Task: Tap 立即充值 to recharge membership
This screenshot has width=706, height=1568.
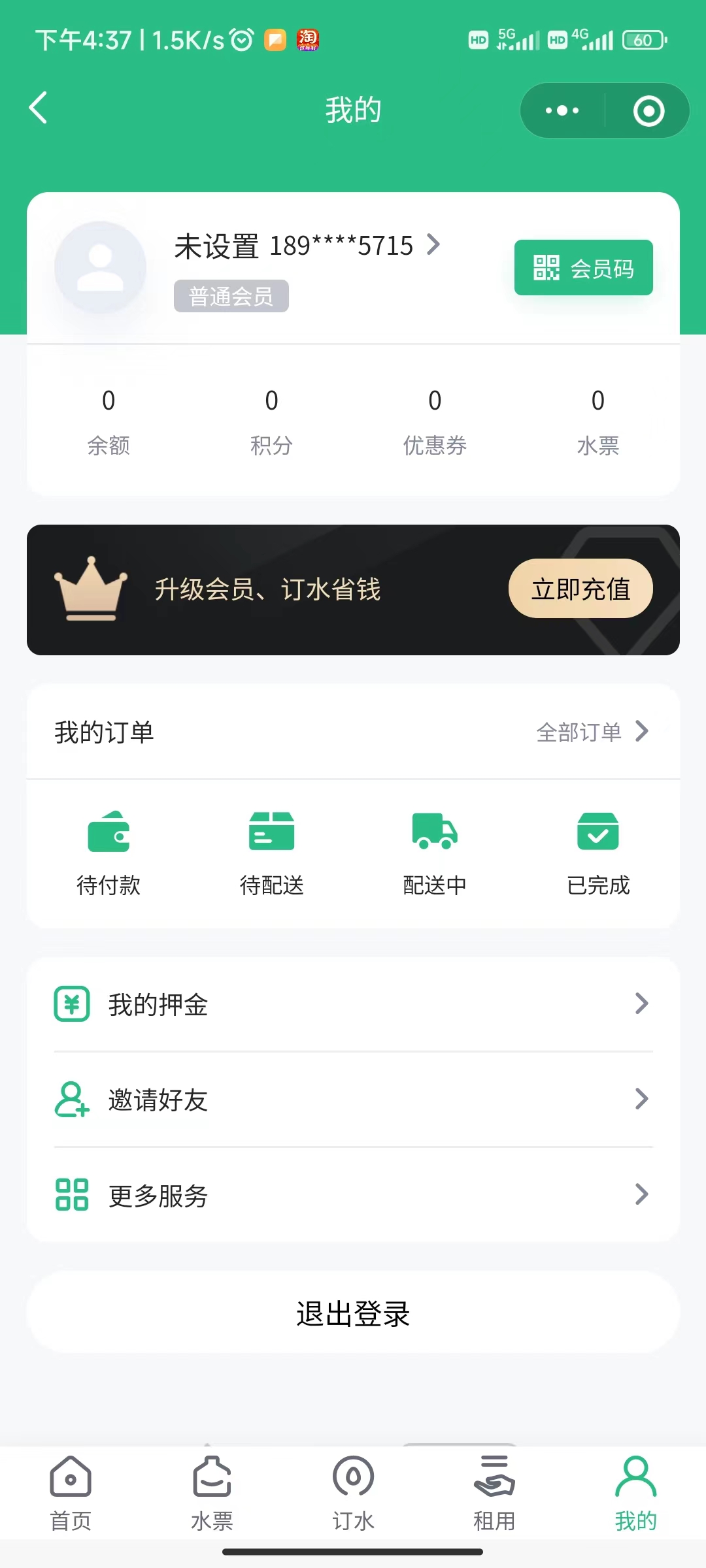Action: (x=580, y=589)
